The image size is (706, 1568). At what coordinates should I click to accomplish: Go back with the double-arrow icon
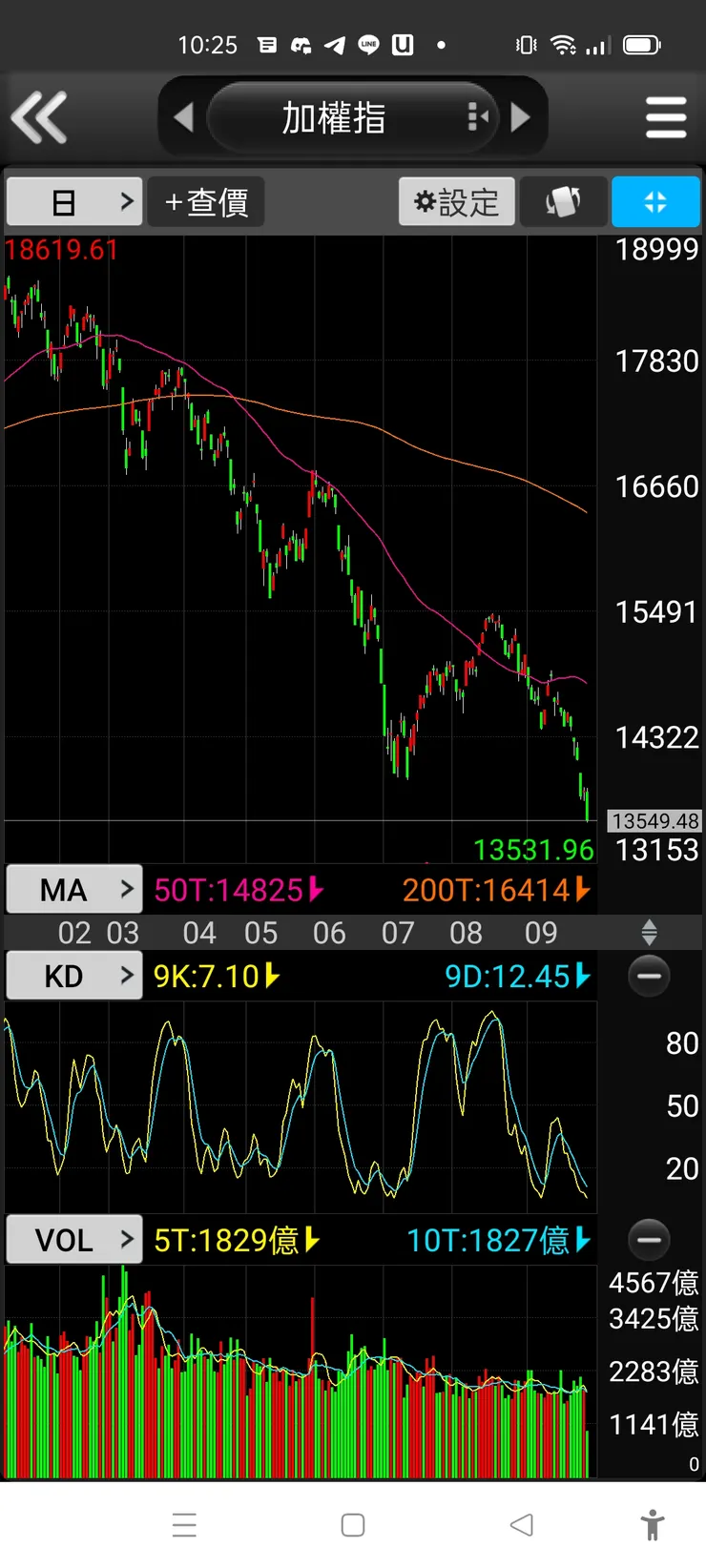39,117
